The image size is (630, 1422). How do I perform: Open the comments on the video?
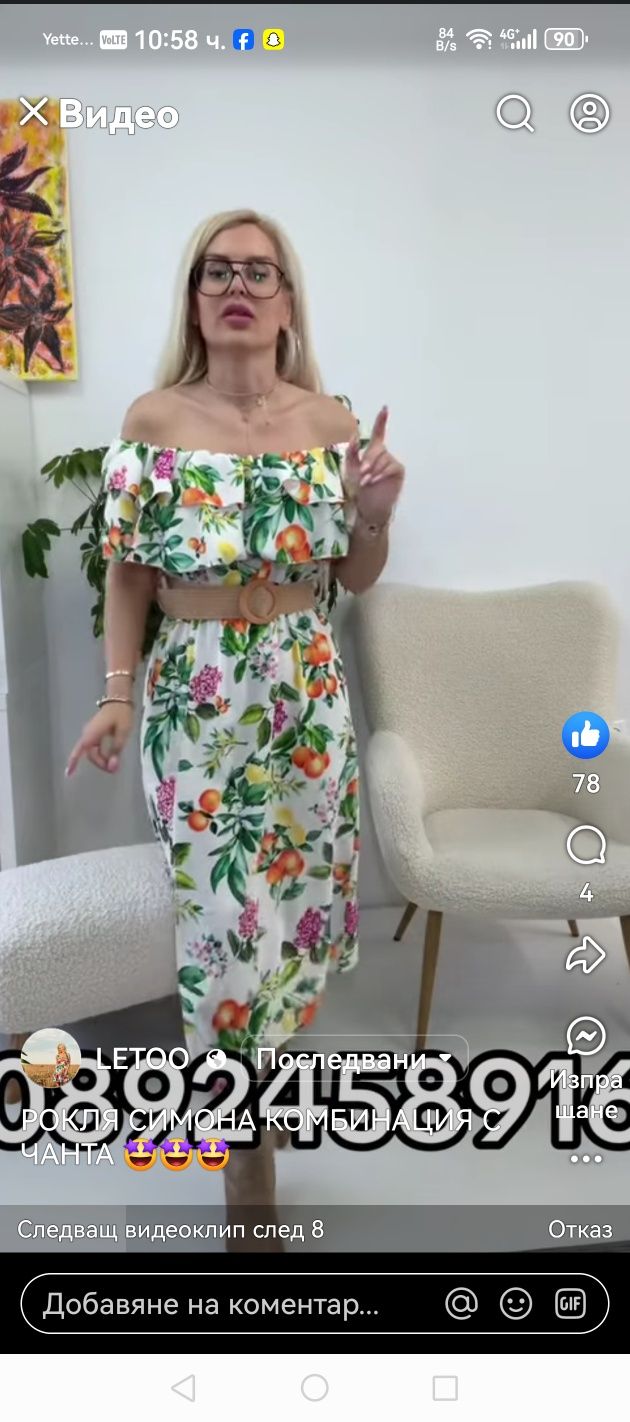tap(586, 846)
